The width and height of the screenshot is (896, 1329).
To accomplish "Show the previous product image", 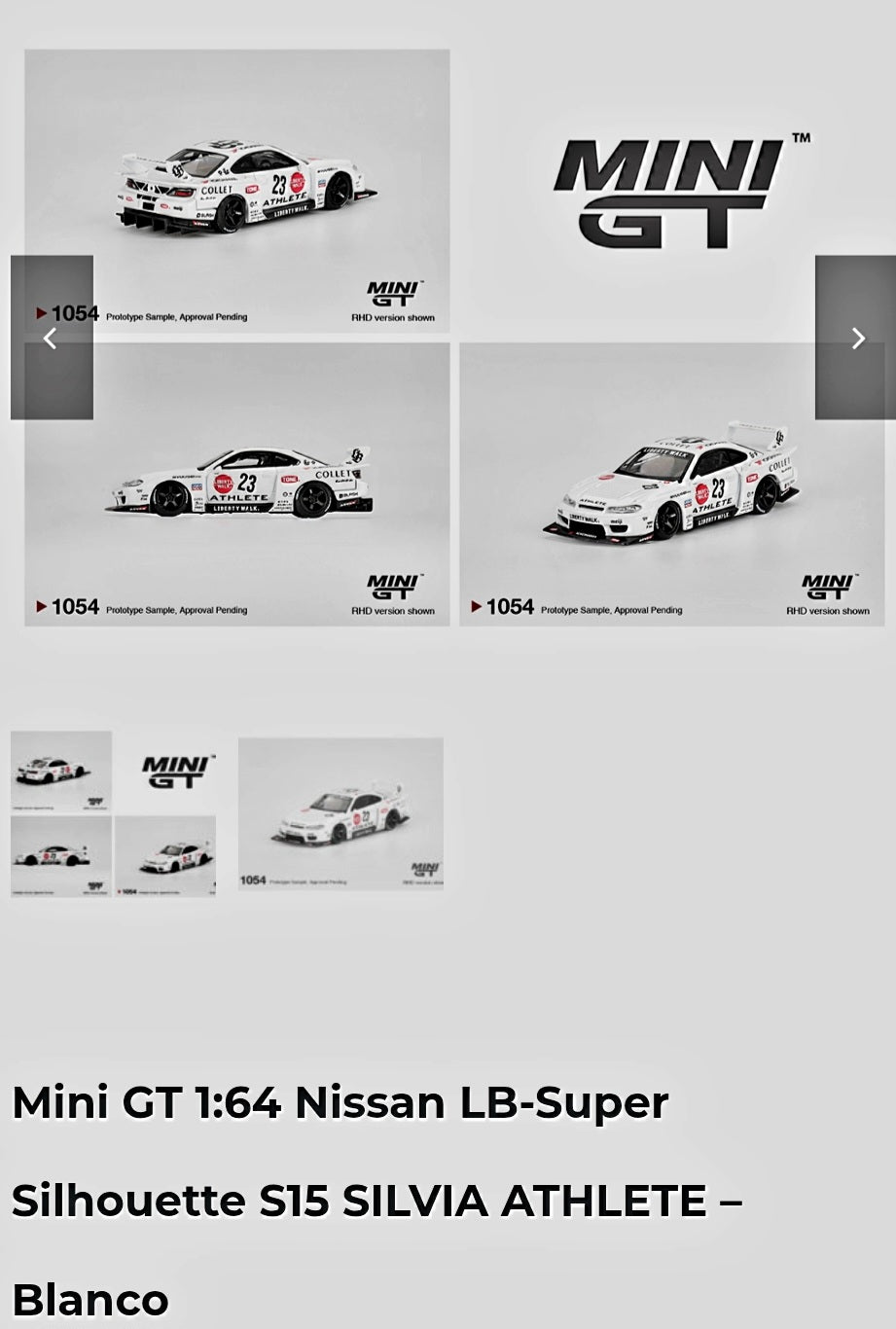I will point(51,338).
